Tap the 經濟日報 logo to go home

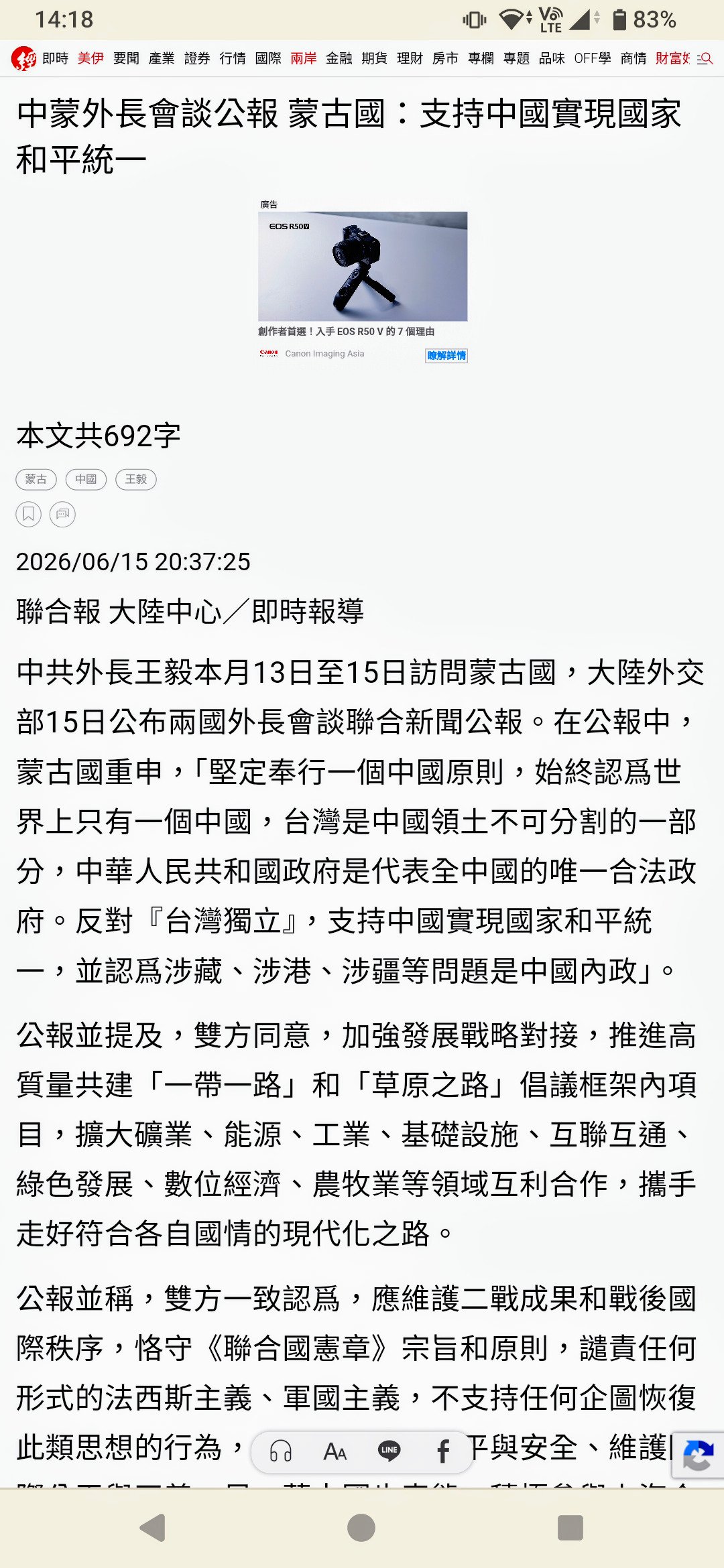coord(23,59)
